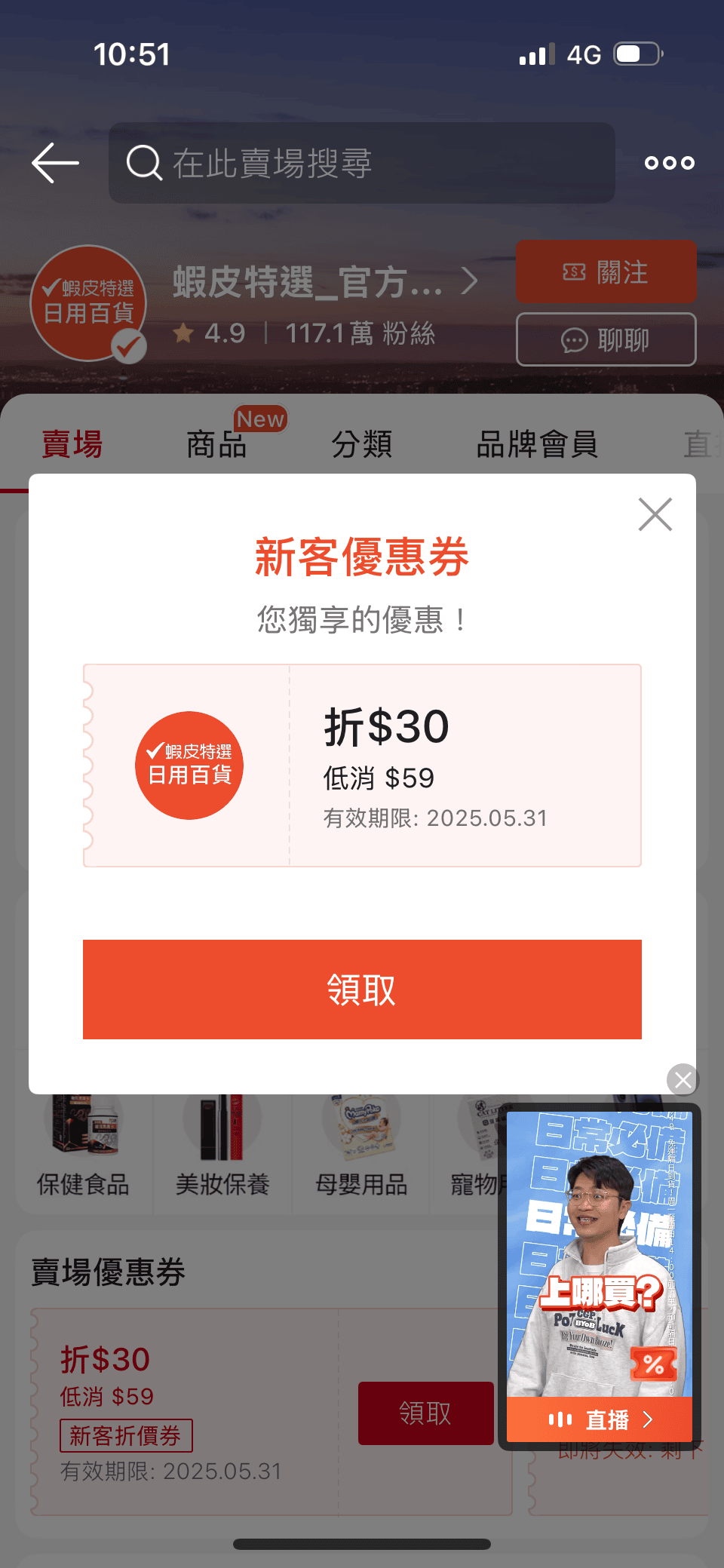The height and width of the screenshot is (1568, 724).
Task: Switch to the 品牌會員 tab
Action: (x=538, y=445)
